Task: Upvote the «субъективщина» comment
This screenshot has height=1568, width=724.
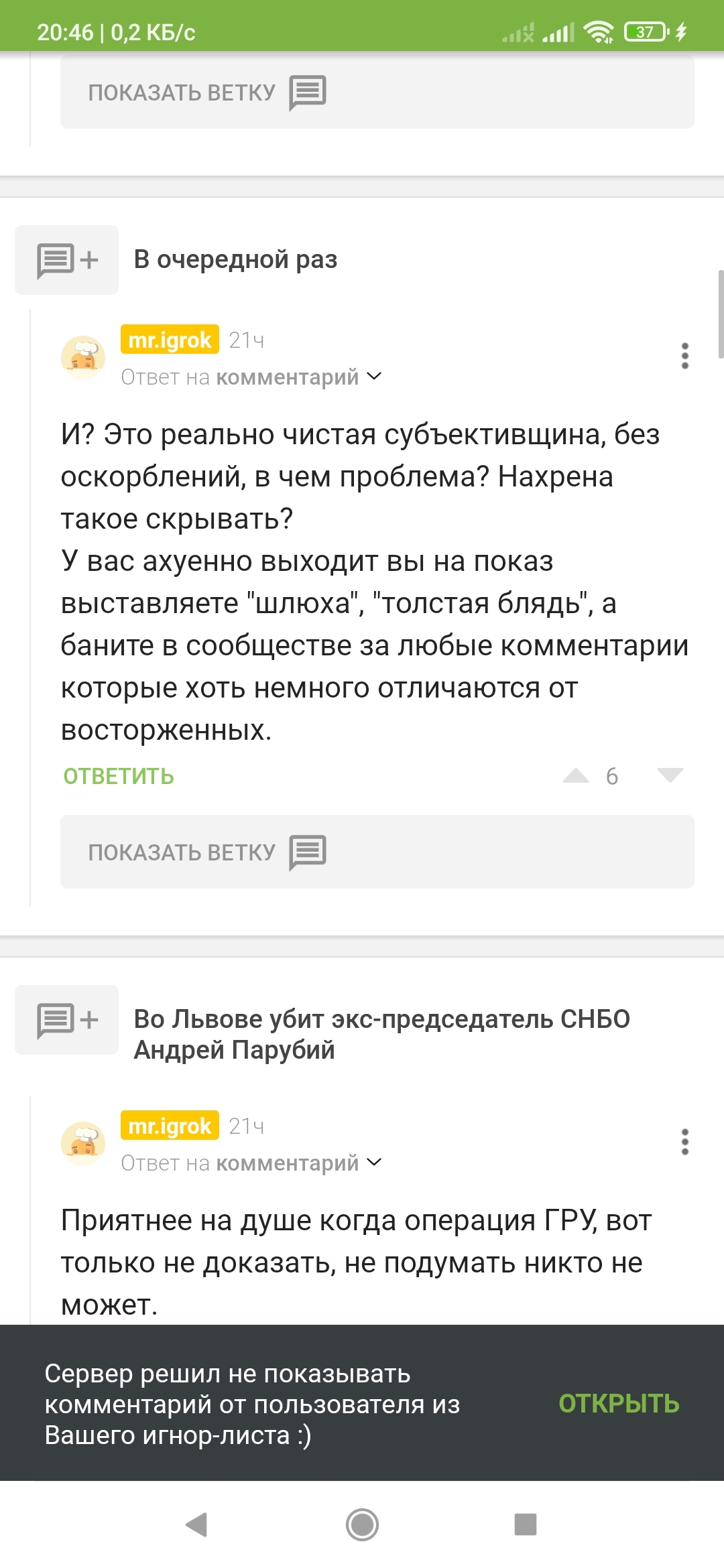Action: pyautogui.click(x=575, y=776)
